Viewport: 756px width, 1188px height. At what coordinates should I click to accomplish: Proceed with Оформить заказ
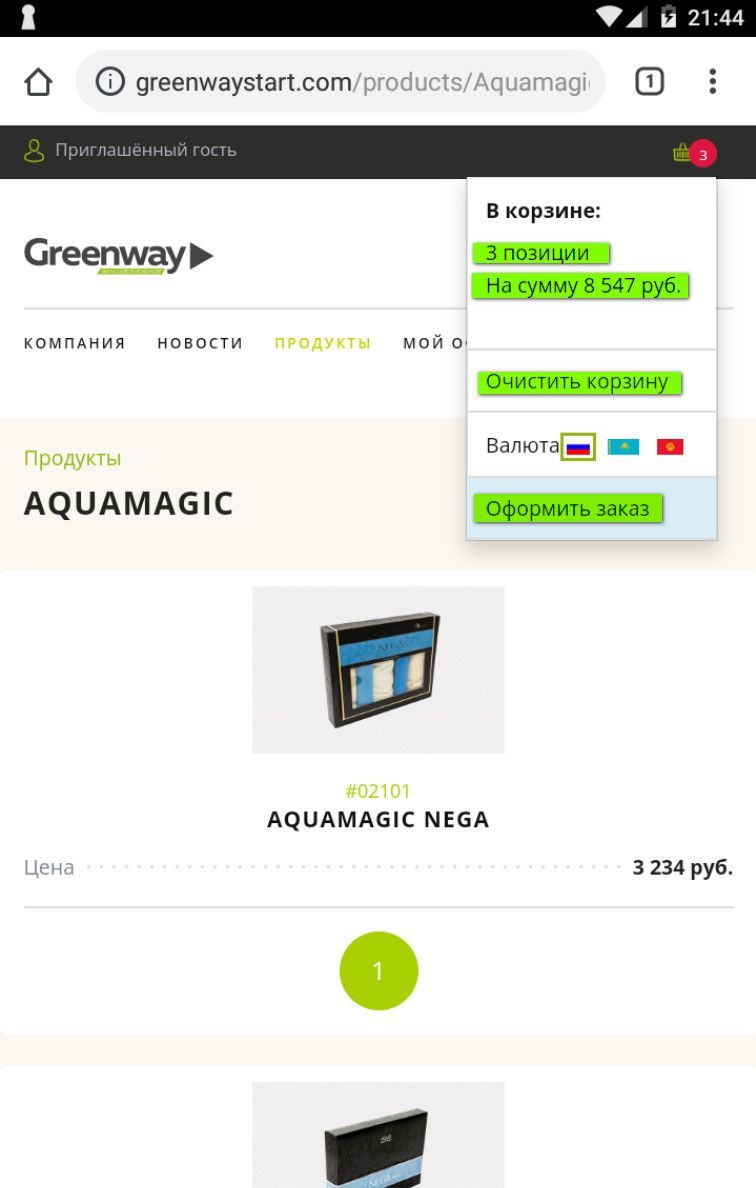pyautogui.click(x=567, y=509)
